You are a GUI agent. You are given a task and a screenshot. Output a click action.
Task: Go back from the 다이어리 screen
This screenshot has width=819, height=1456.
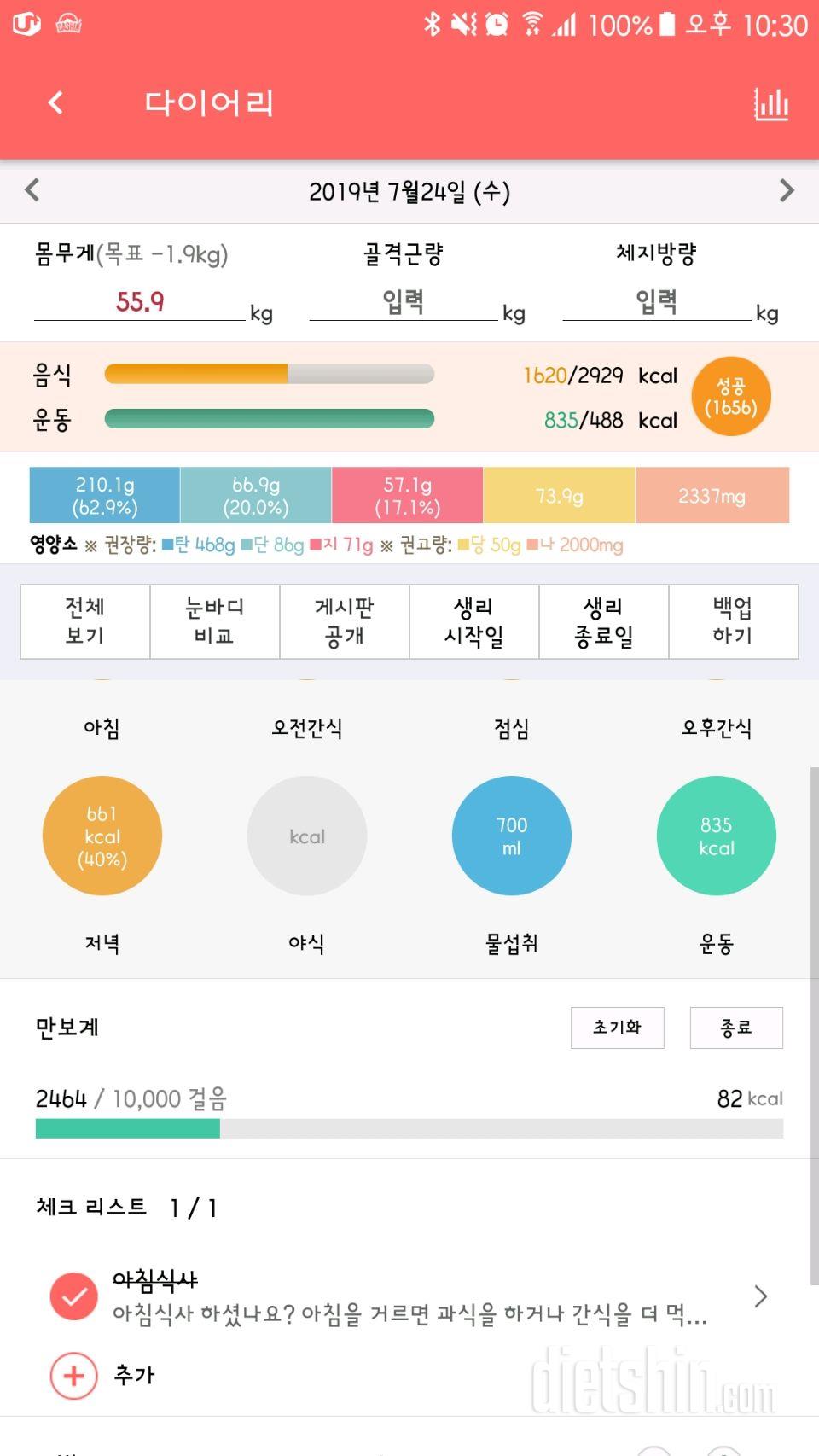coord(56,103)
